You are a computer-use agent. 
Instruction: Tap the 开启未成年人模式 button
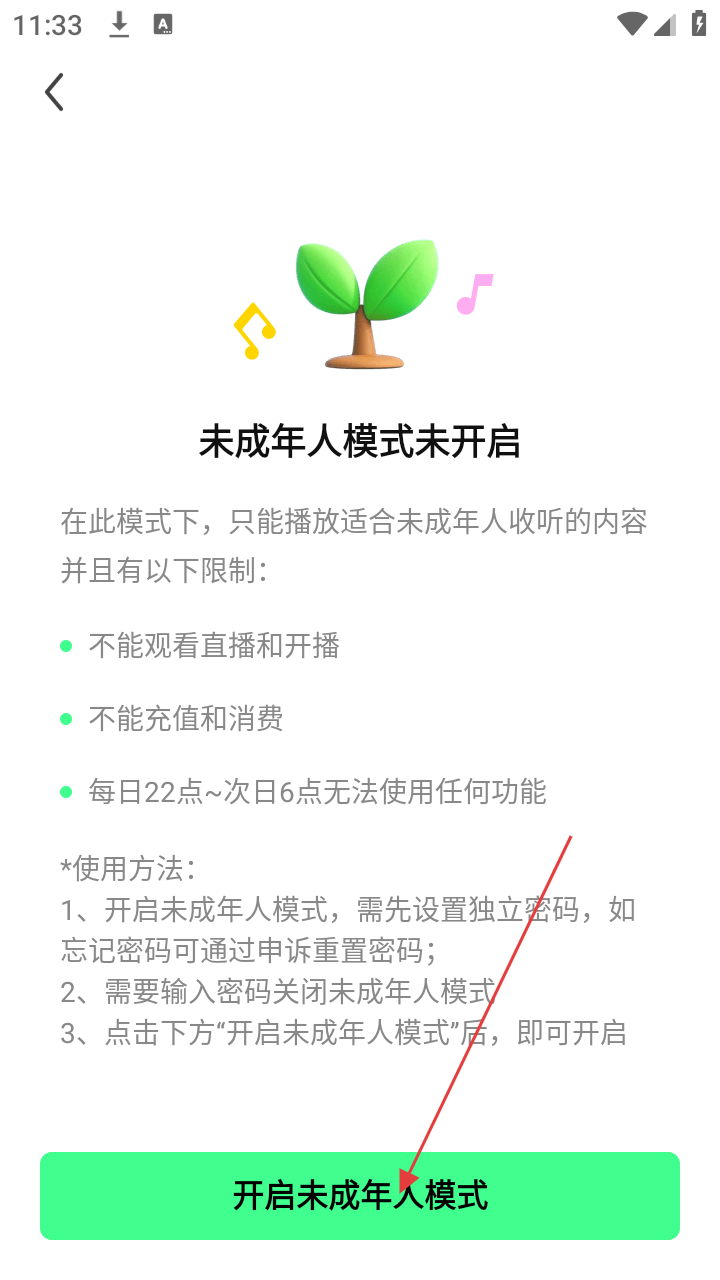(360, 1195)
